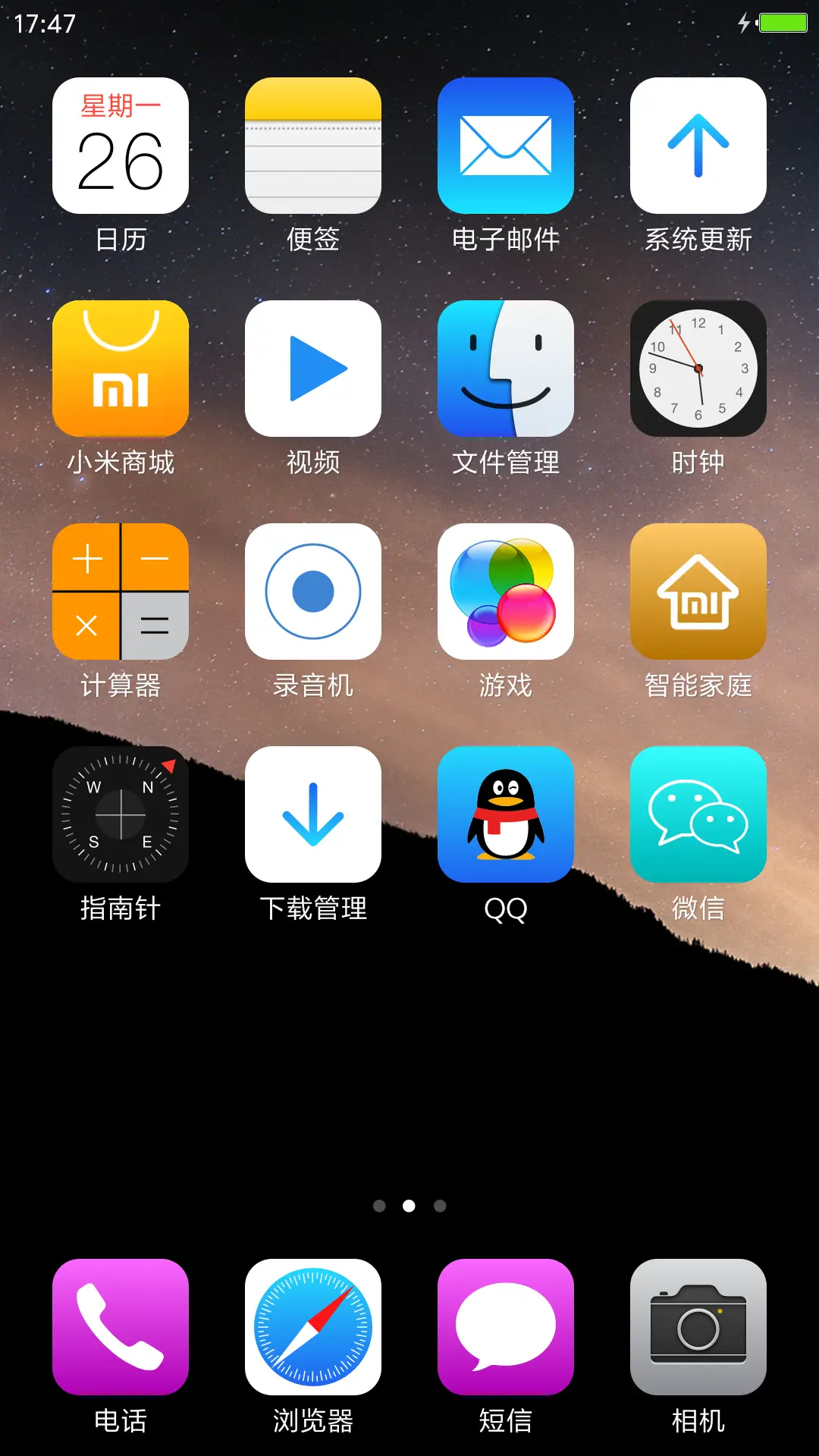
Task: Open the 短信 Messaging app
Action: pyautogui.click(x=505, y=1329)
